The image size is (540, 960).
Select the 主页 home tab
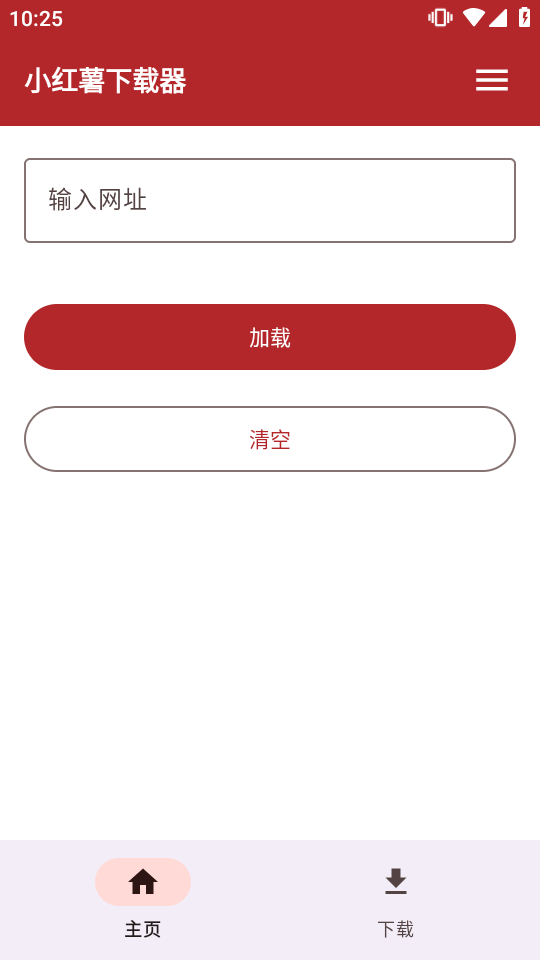click(x=143, y=899)
